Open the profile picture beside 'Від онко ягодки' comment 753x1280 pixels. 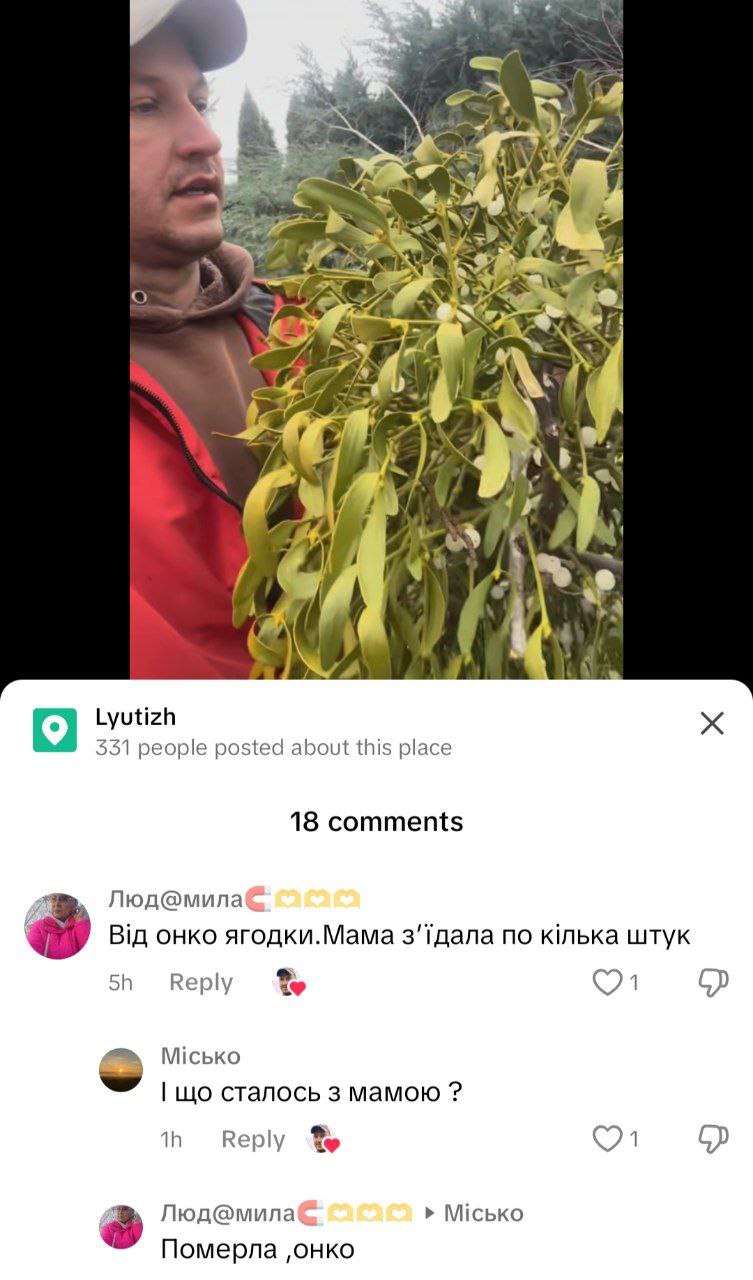point(57,926)
